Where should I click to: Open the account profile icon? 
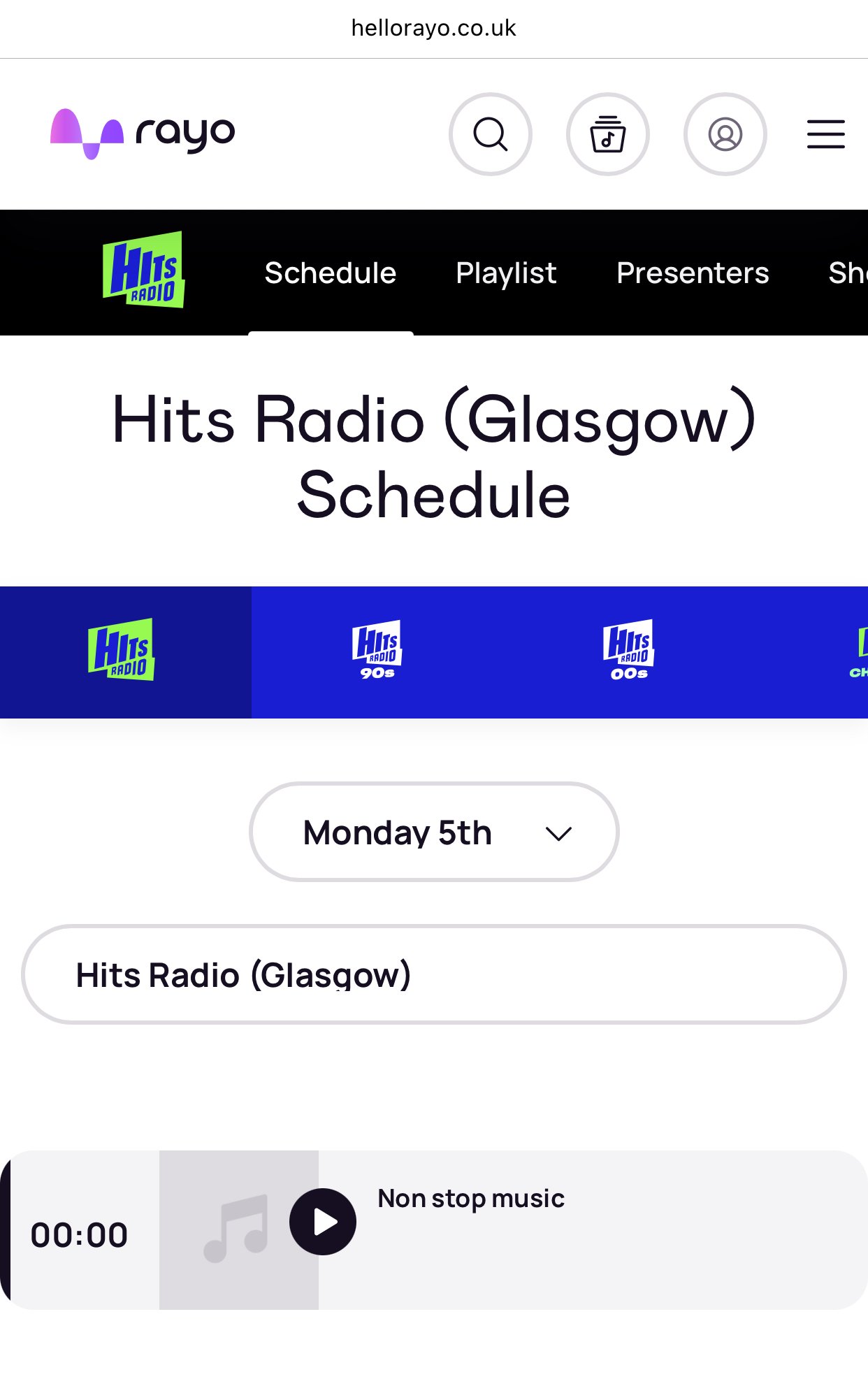tap(725, 134)
